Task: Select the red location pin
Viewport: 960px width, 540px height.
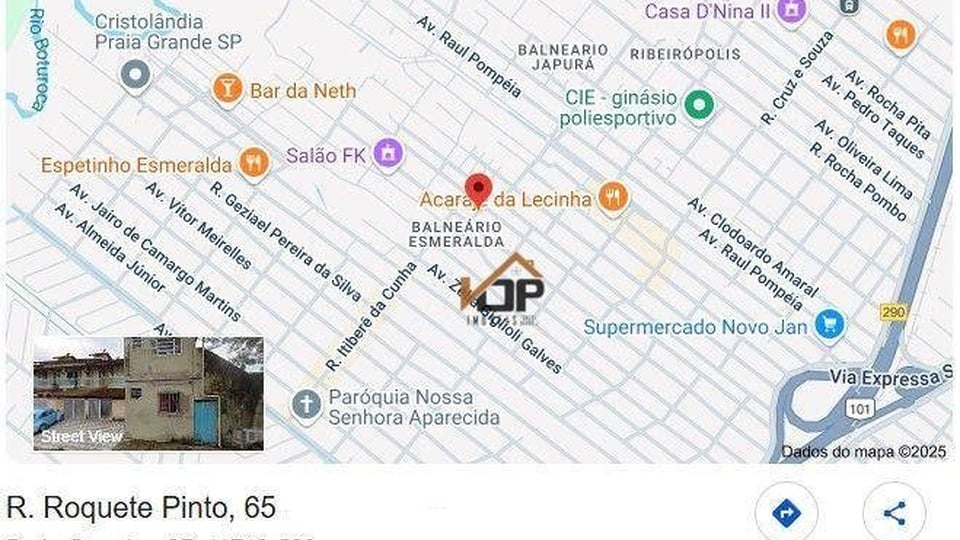Action: [x=480, y=189]
